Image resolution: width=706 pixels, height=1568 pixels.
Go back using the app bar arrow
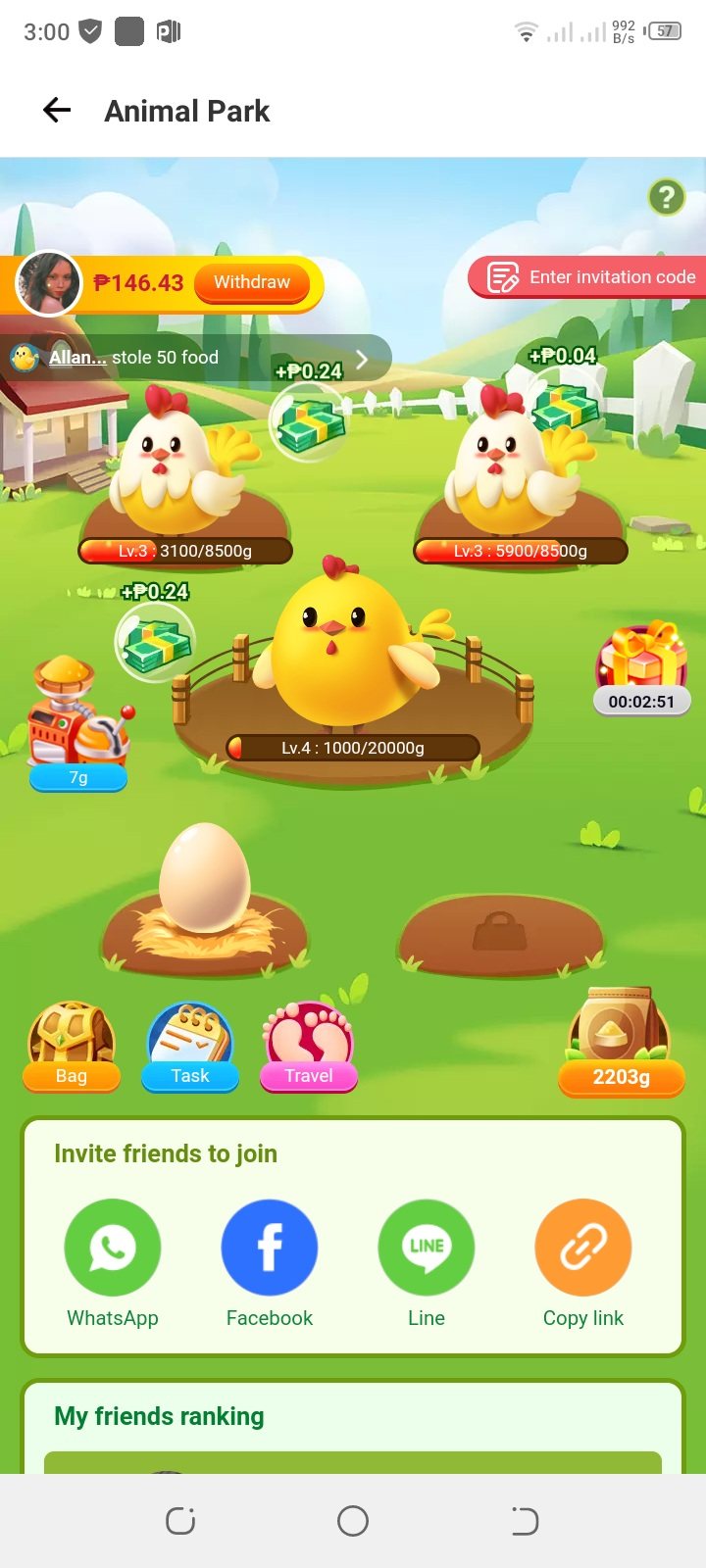point(57,111)
